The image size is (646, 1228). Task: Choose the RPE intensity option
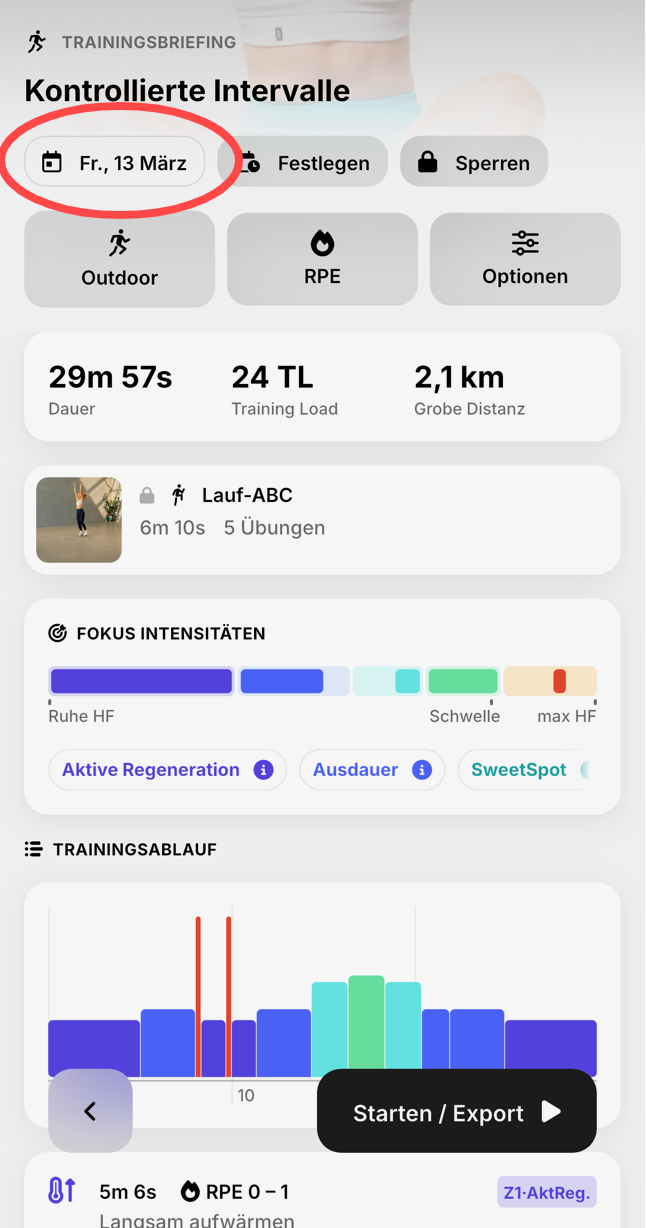(x=322, y=259)
